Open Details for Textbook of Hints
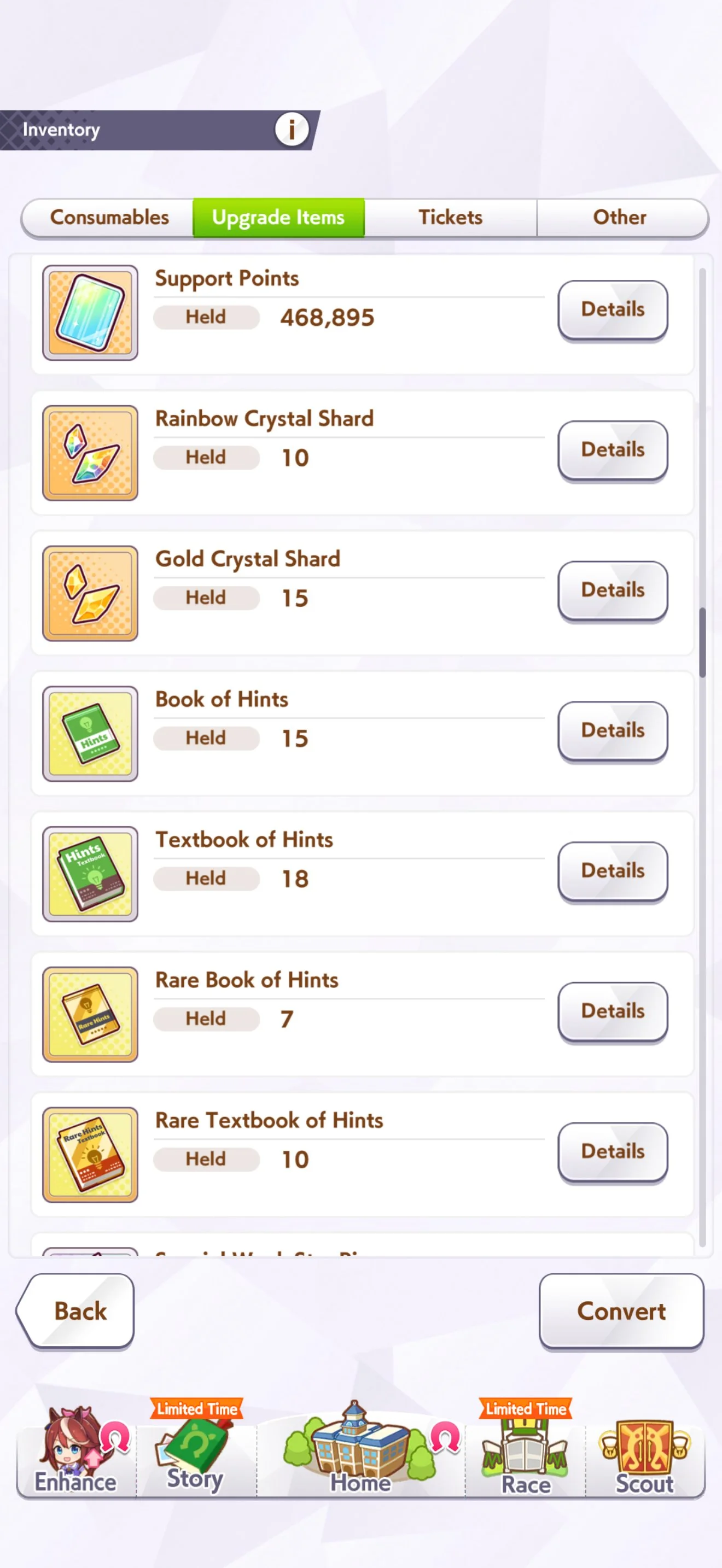This screenshot has height=1568, width=722. [x=612, y=870]
